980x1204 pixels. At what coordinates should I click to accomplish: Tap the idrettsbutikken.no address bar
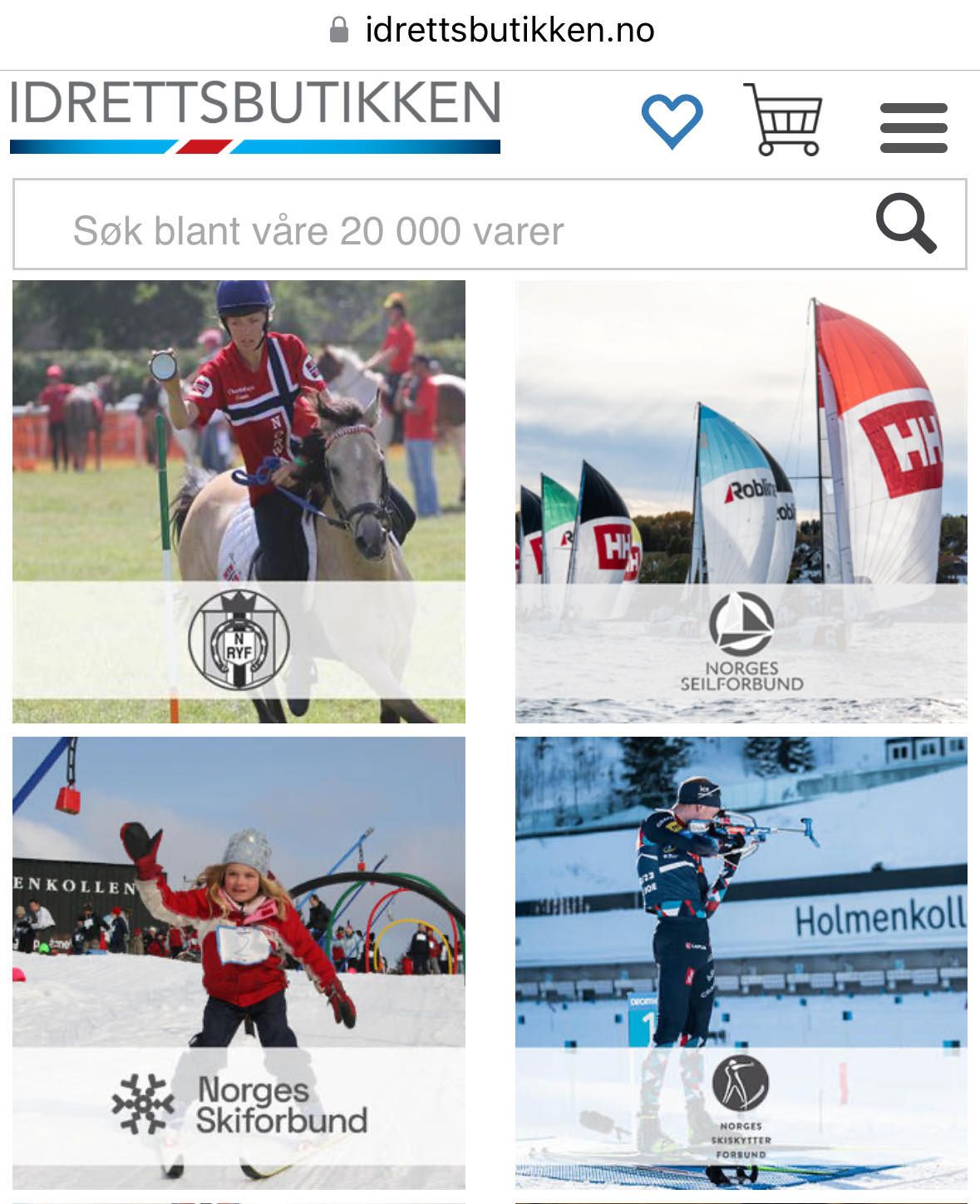(x=491, y=31)
